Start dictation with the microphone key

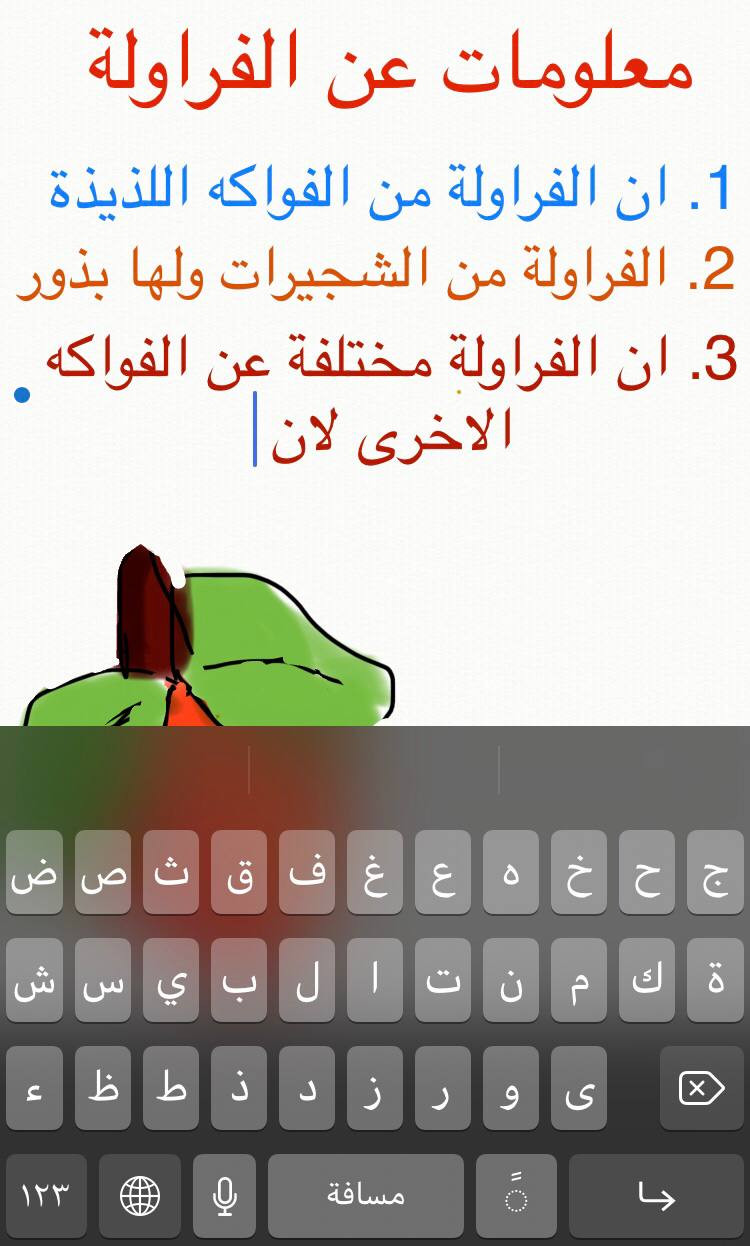click(224, 1196)
